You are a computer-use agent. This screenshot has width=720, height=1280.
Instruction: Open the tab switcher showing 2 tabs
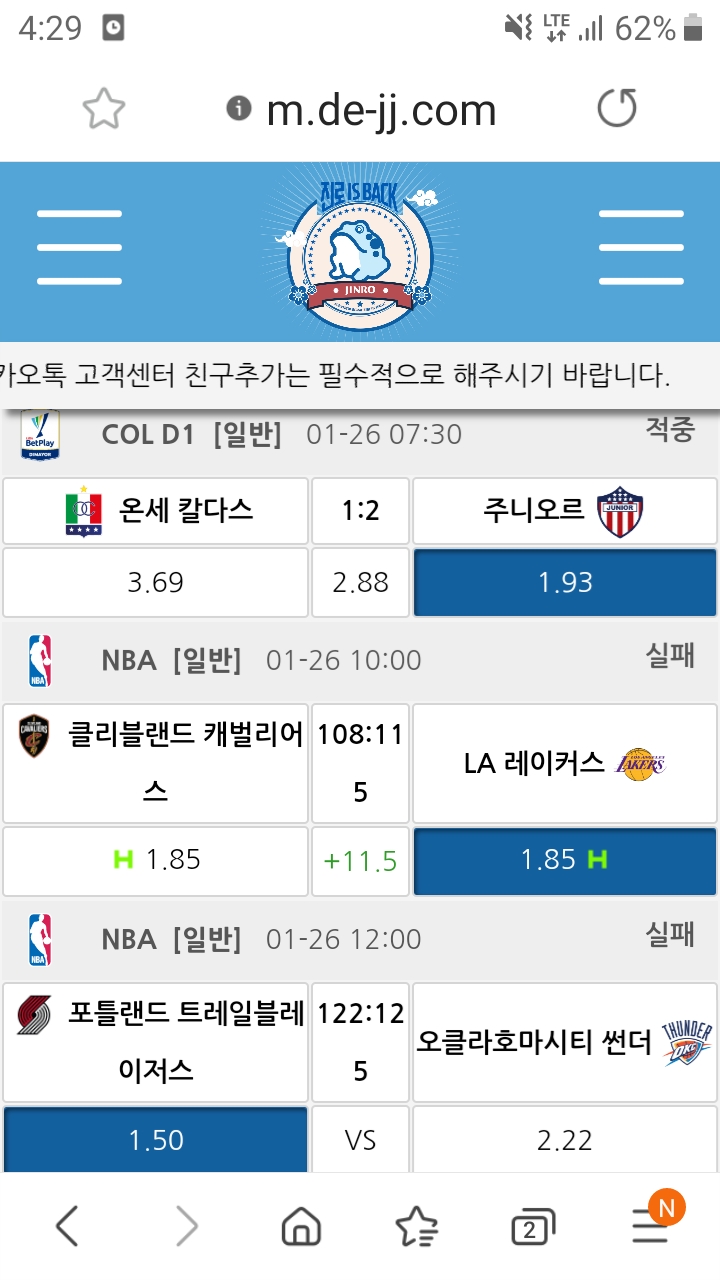531,1227
